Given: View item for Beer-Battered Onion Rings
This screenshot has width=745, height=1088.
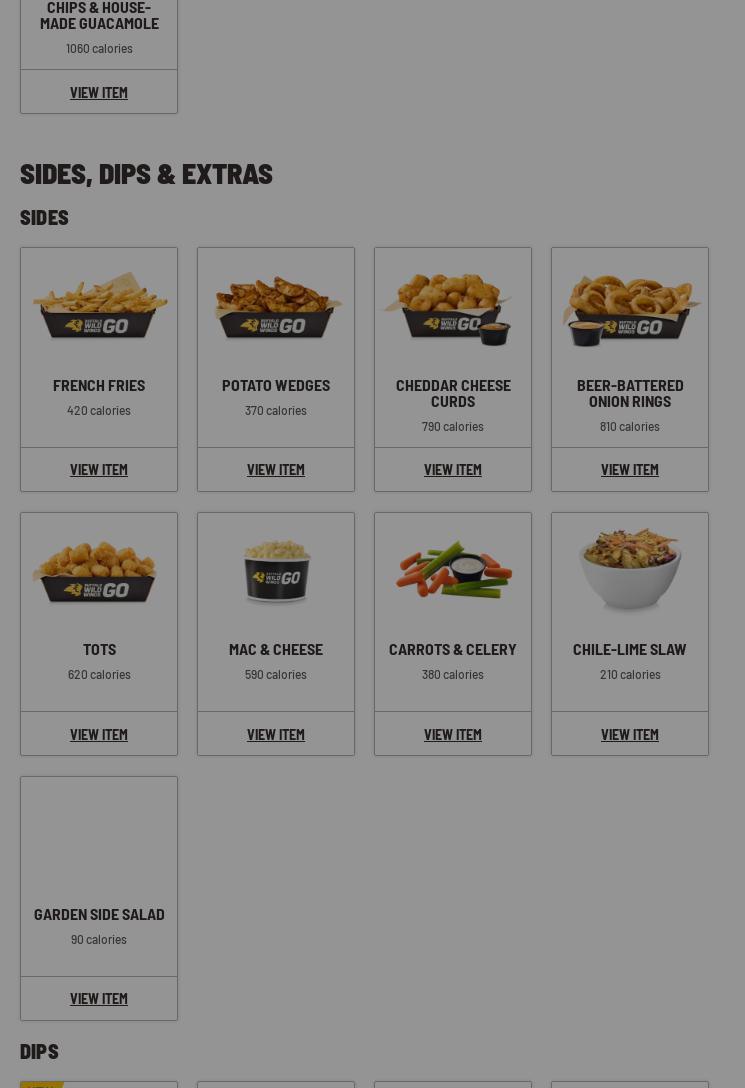Looking at the screenshot, I should point(630,469).
